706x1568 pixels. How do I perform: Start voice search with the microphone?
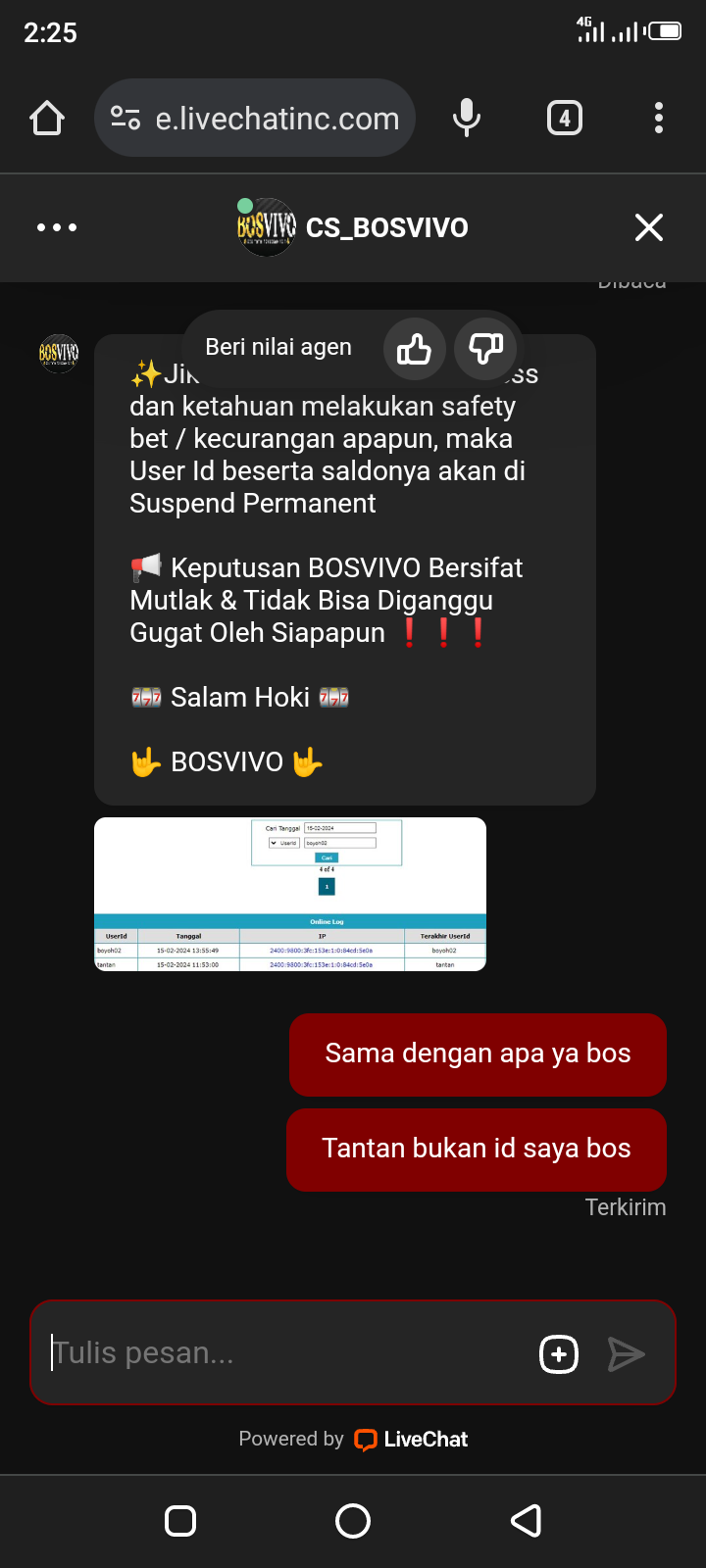click(467, 119)
